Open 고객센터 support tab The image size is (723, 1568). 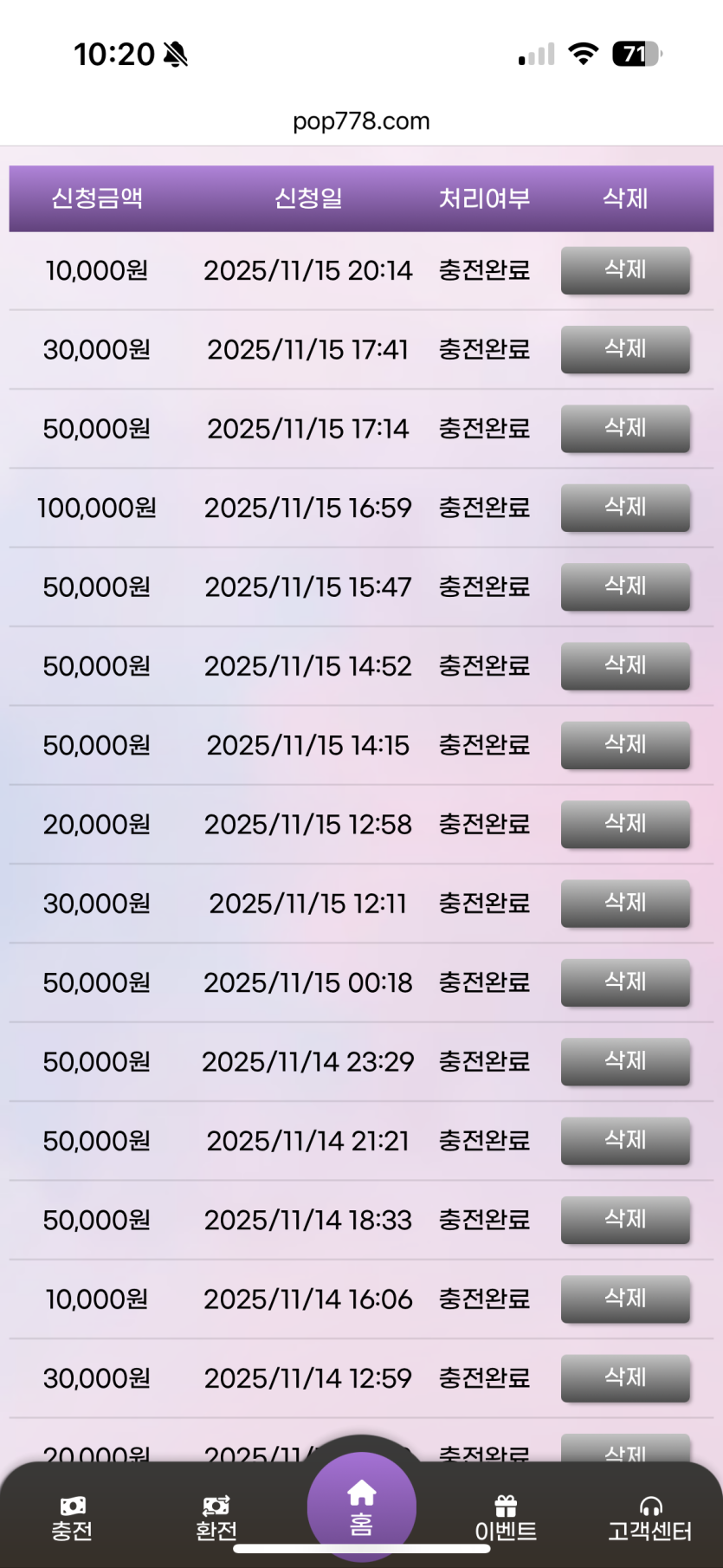coord(650,1519)
